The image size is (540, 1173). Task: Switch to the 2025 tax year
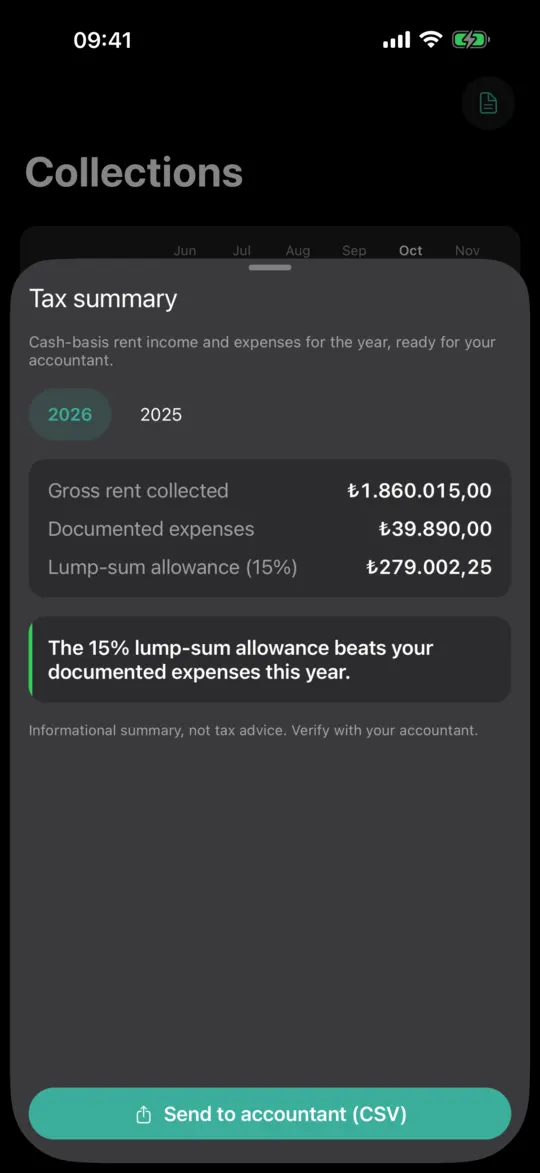point(161,414)
